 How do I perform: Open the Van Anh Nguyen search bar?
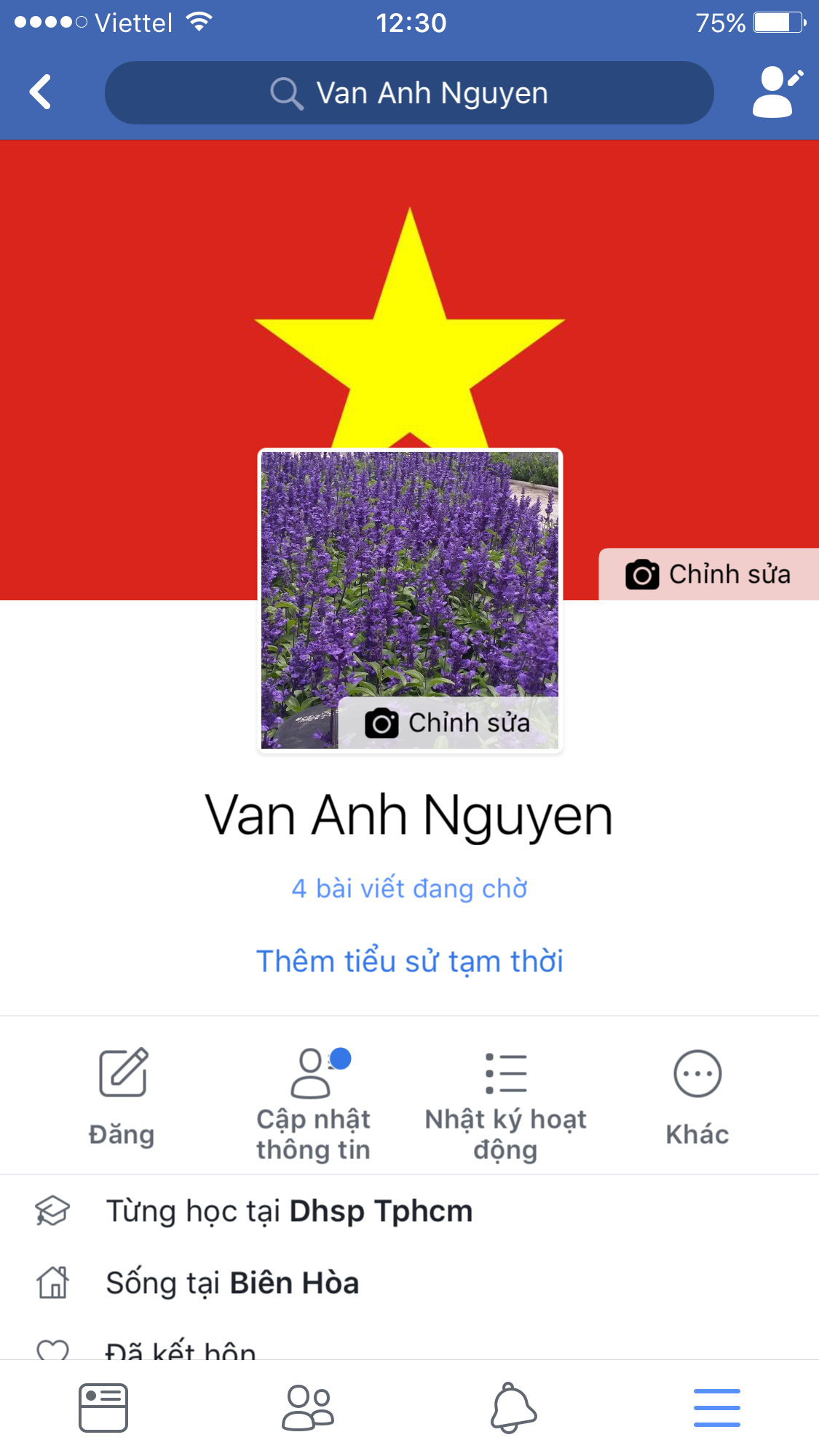(x=409, y=93)
